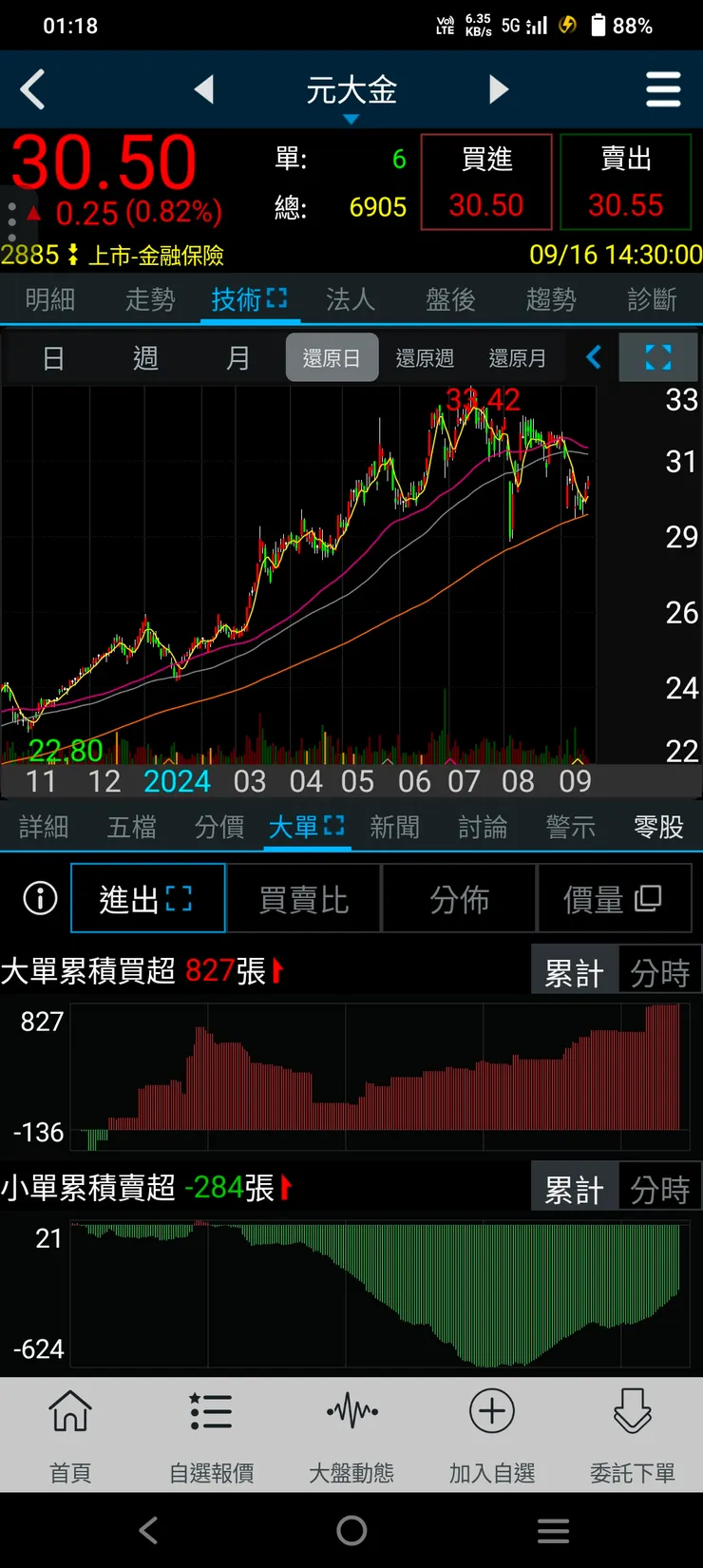This screenshot has height=1568, width=703.
Task: Switch 大單累積 view to 分時
Action: click(659, 969)
